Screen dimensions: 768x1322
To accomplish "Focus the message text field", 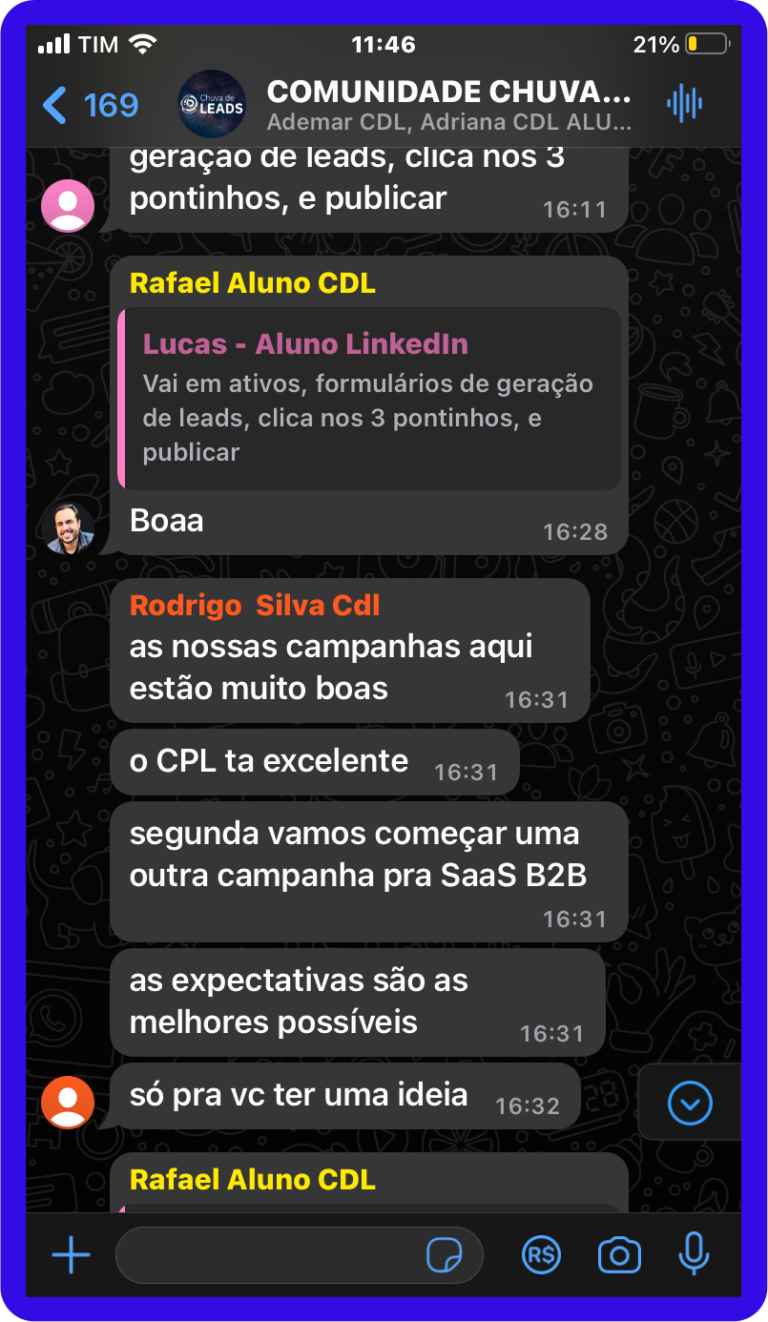I will pyautogui.click(x=270, y=1255).
